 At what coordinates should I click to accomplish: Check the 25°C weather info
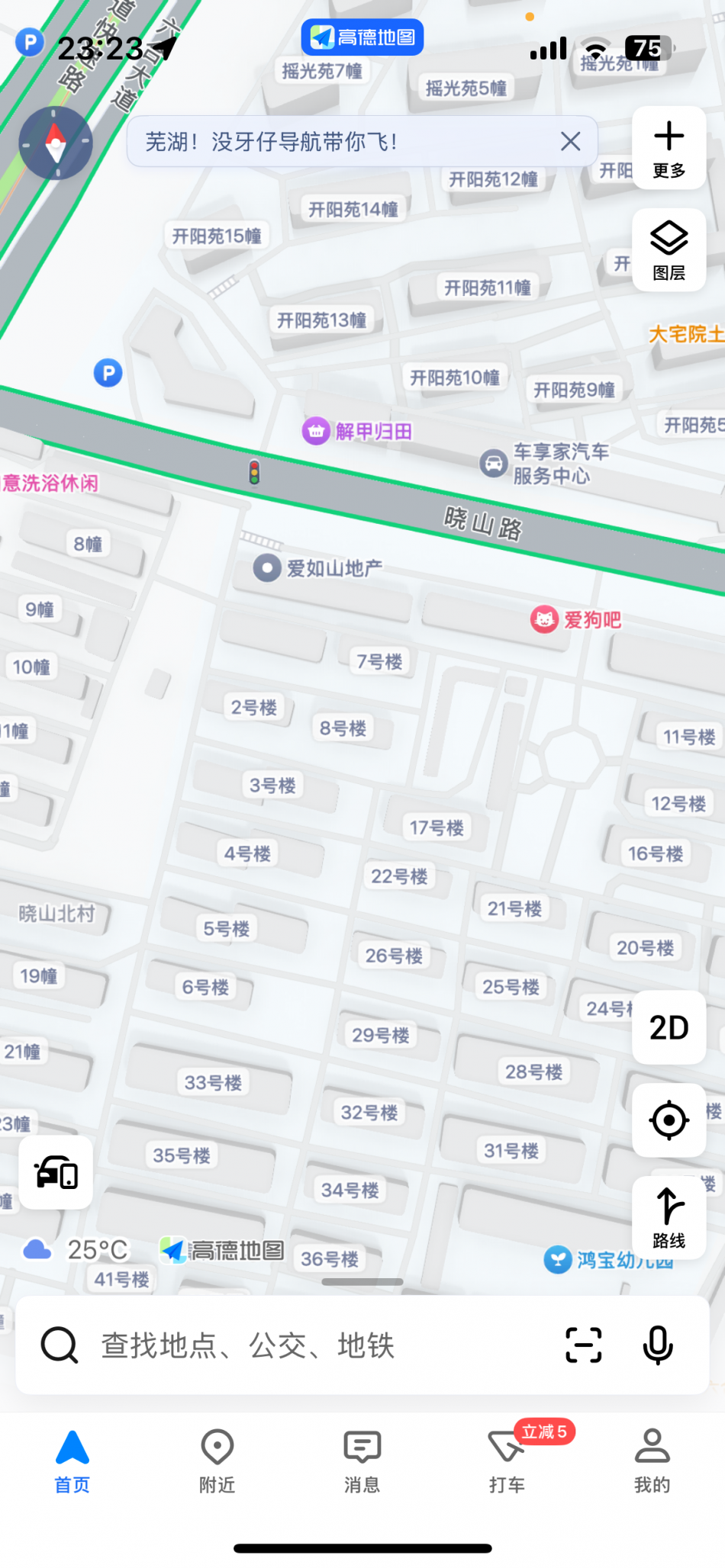point(76,1249)
